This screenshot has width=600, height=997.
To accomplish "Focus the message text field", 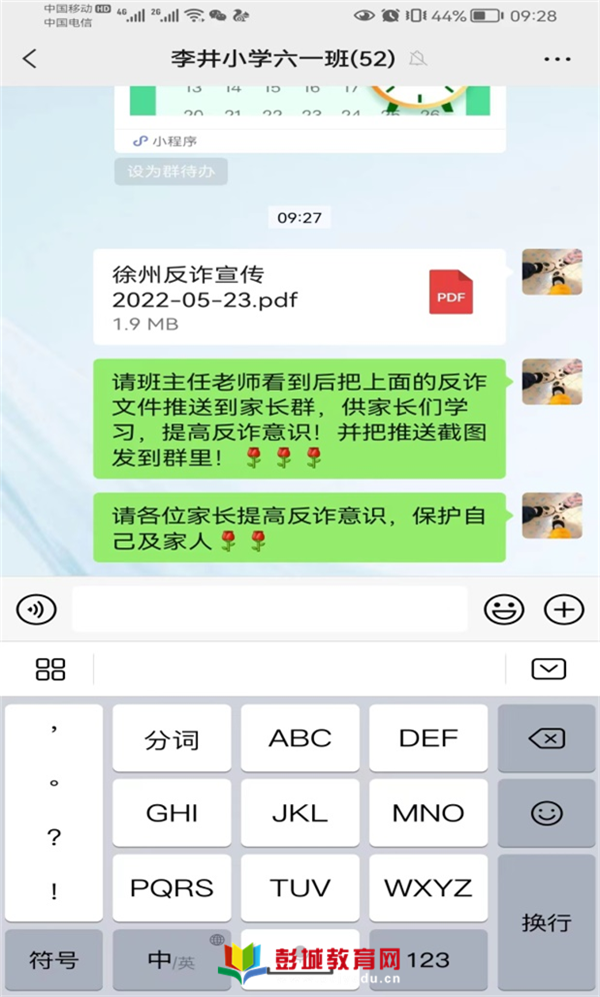I will point(269,608).
